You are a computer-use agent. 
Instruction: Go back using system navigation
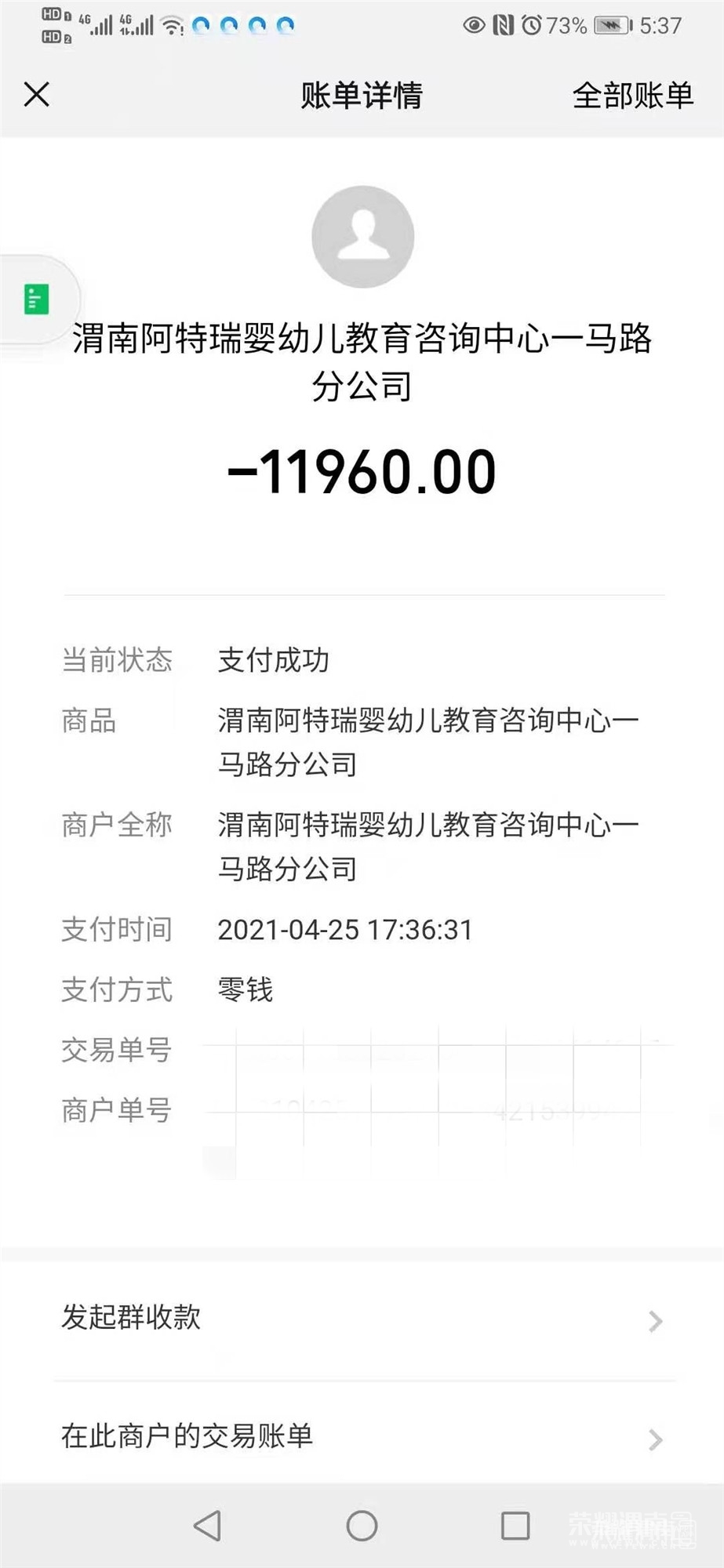(x=208, y=1526)
